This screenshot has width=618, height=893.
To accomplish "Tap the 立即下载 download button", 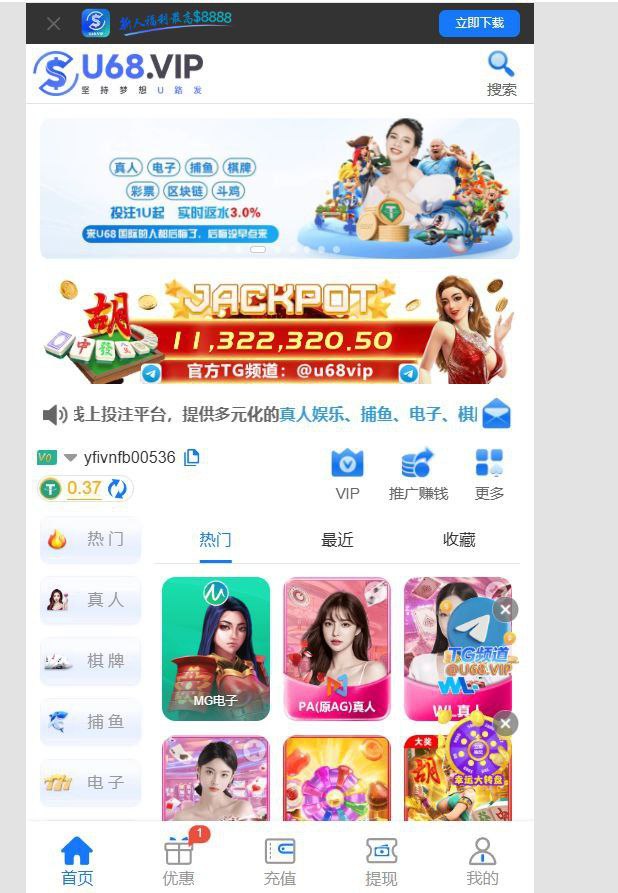I will (x=479, y=23).
